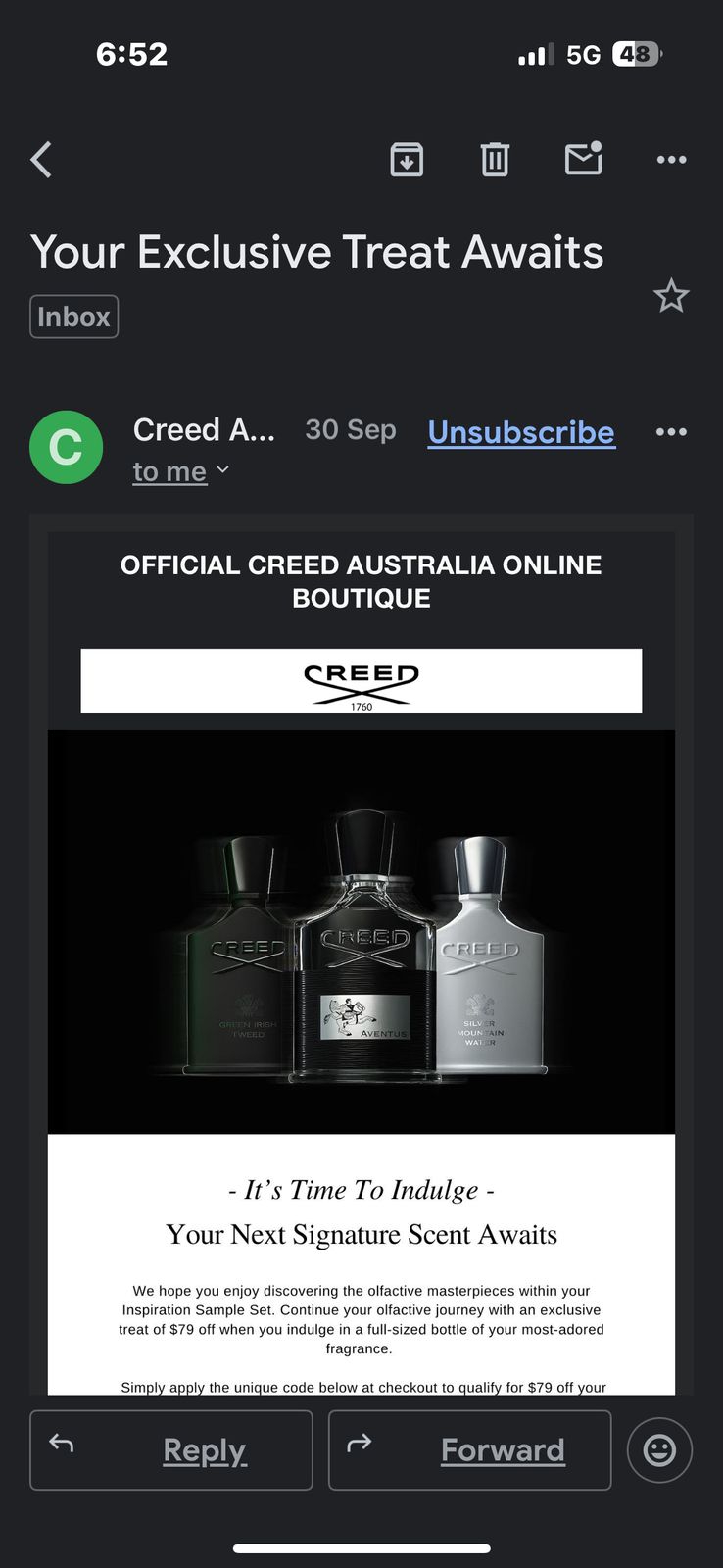
Task: Star the Your Exclusive Treat Awaits email
Action: [671, 295]
